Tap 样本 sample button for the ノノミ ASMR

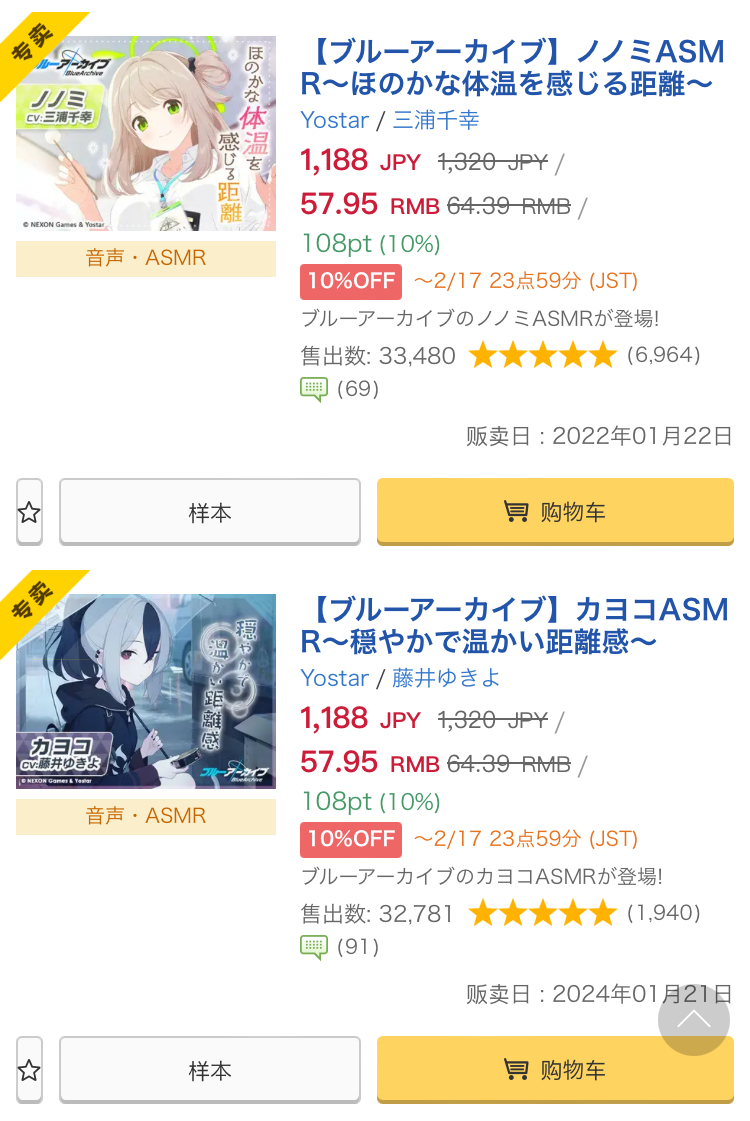(x=210, y=512)
